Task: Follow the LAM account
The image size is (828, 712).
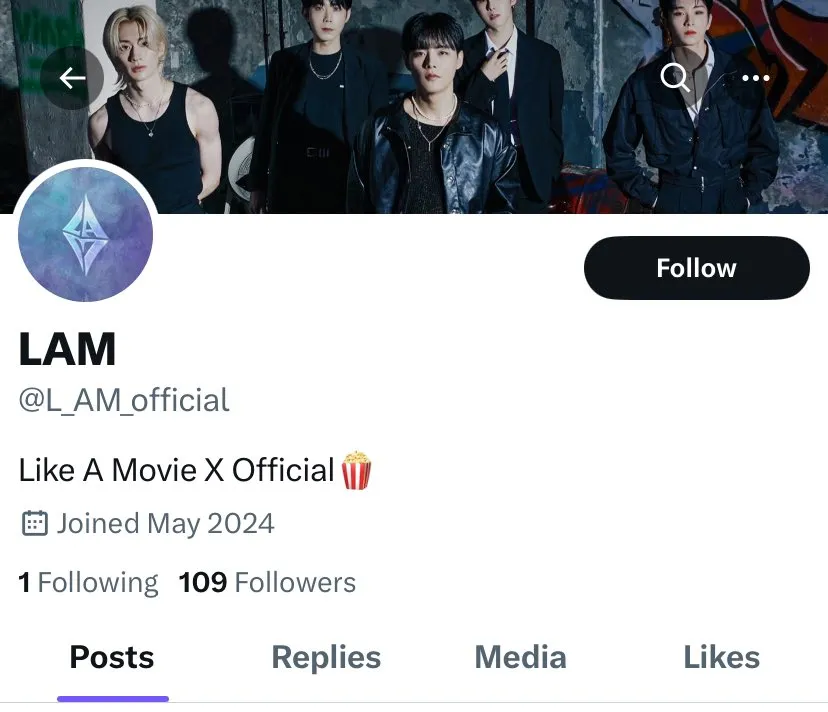Action: pos(696,268)
